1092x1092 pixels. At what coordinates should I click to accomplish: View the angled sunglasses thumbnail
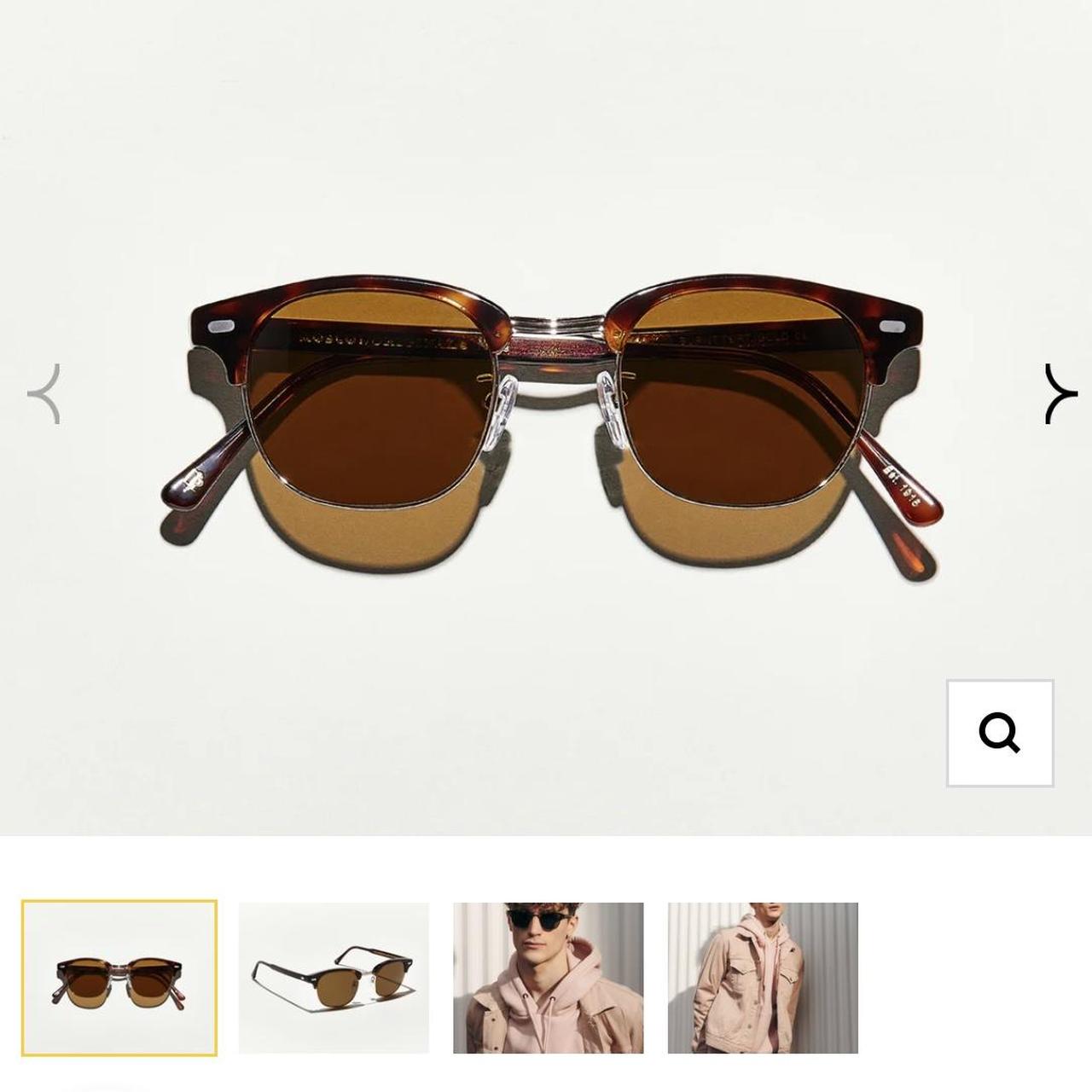[334, 978]
